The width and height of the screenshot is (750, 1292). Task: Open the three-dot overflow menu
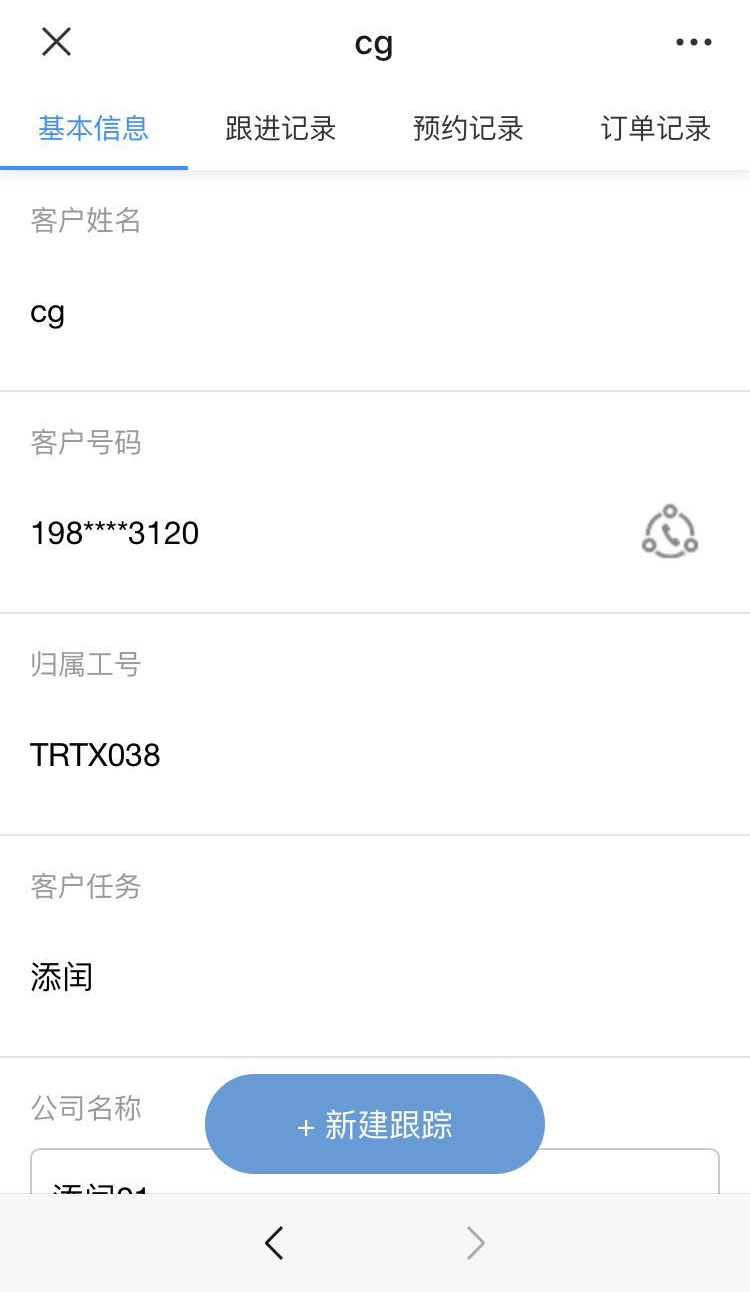click(x=693, y=42)
